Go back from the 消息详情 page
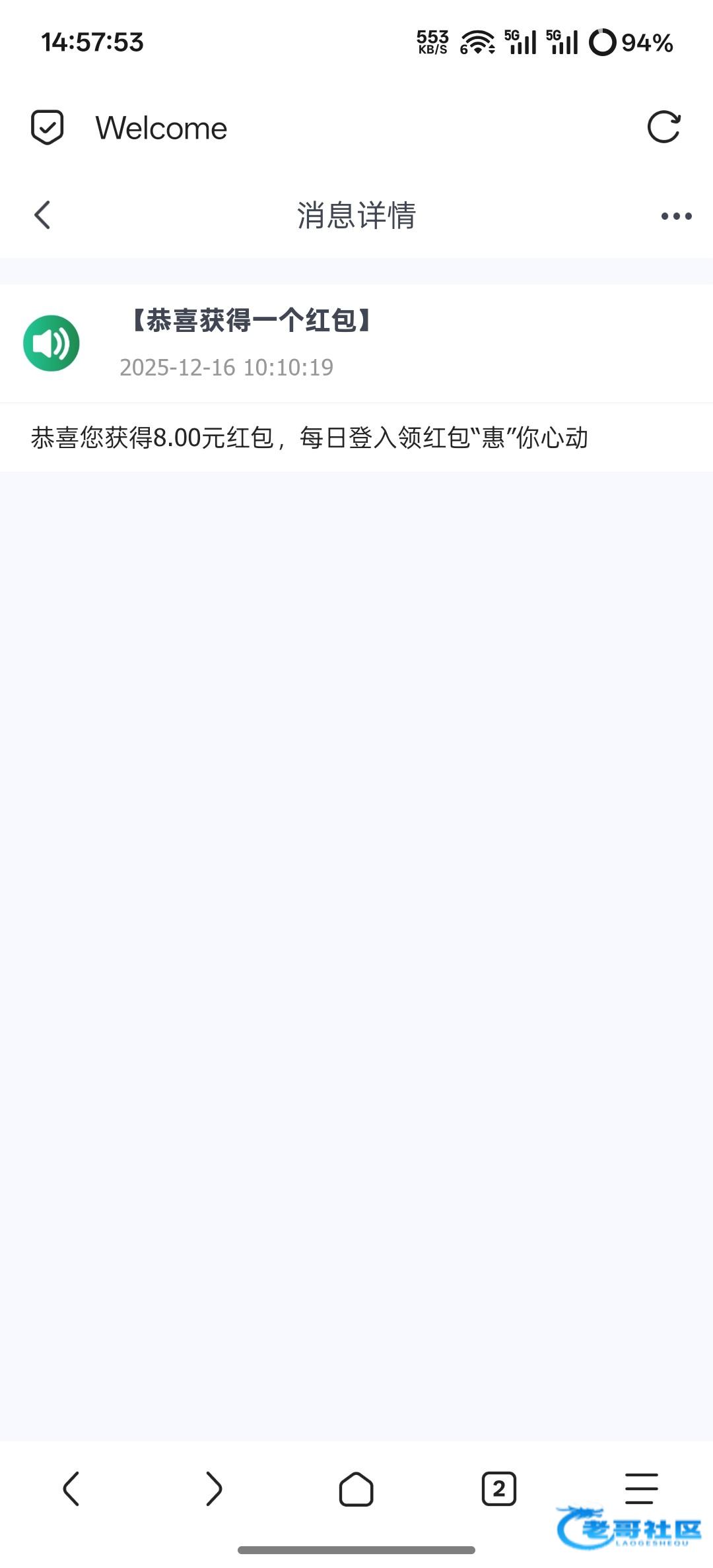 coord(42,215)
